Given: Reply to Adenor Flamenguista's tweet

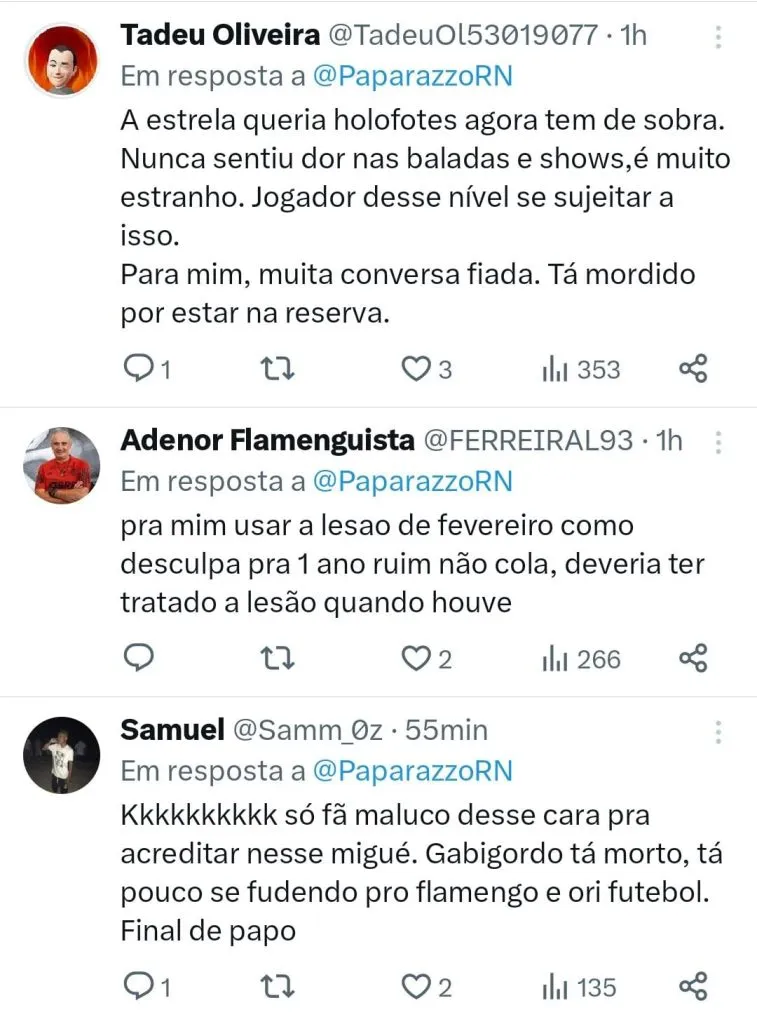Looking at the screenshot, I should tap(138, 659).
